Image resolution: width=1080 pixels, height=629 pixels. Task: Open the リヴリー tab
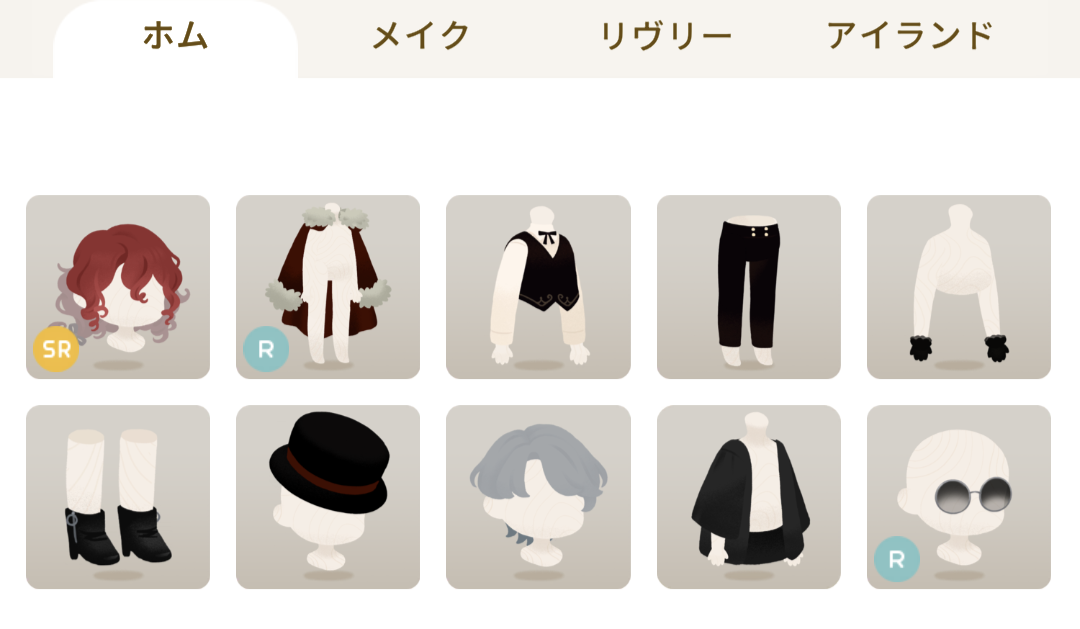click(x=665, y=37)
